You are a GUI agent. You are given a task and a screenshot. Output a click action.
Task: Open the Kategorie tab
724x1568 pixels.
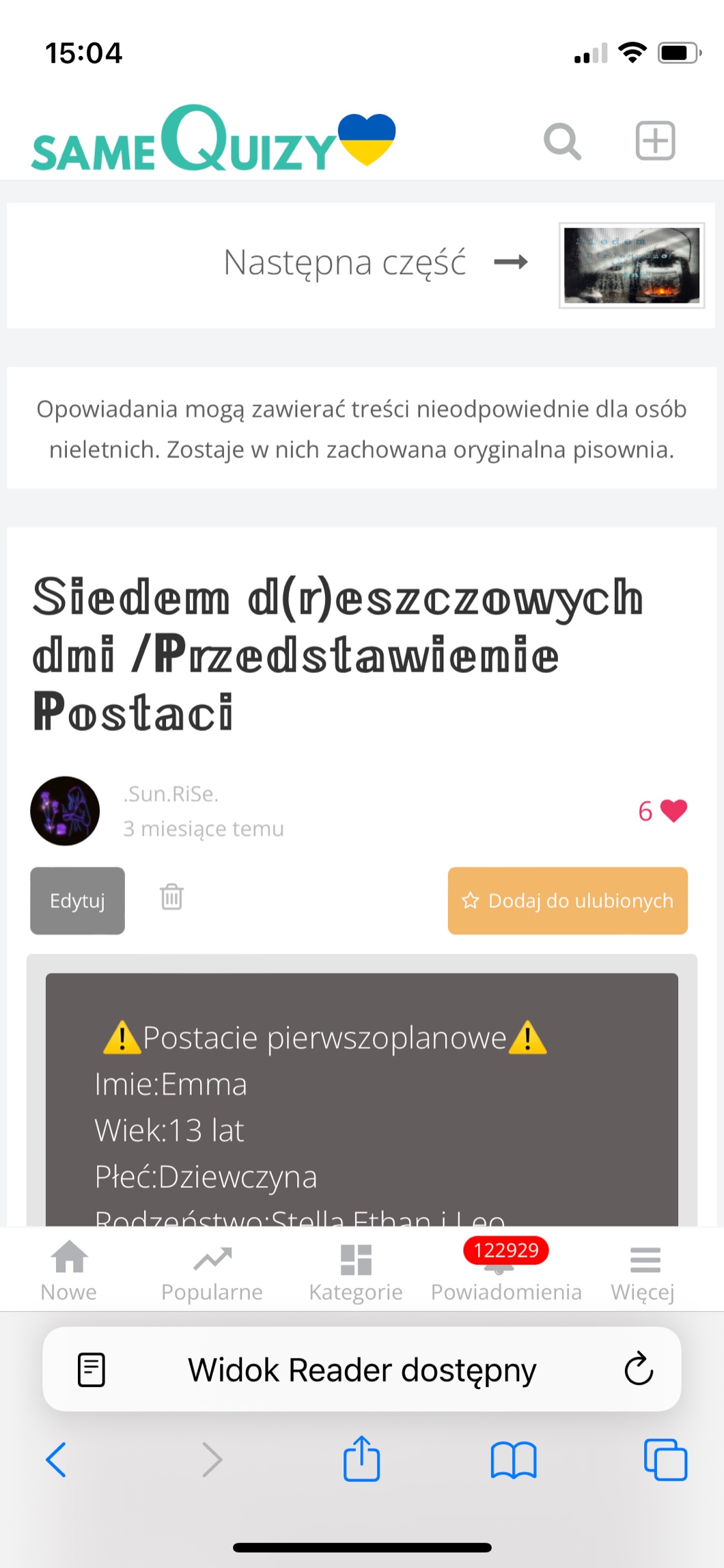tap(355, 1271)
